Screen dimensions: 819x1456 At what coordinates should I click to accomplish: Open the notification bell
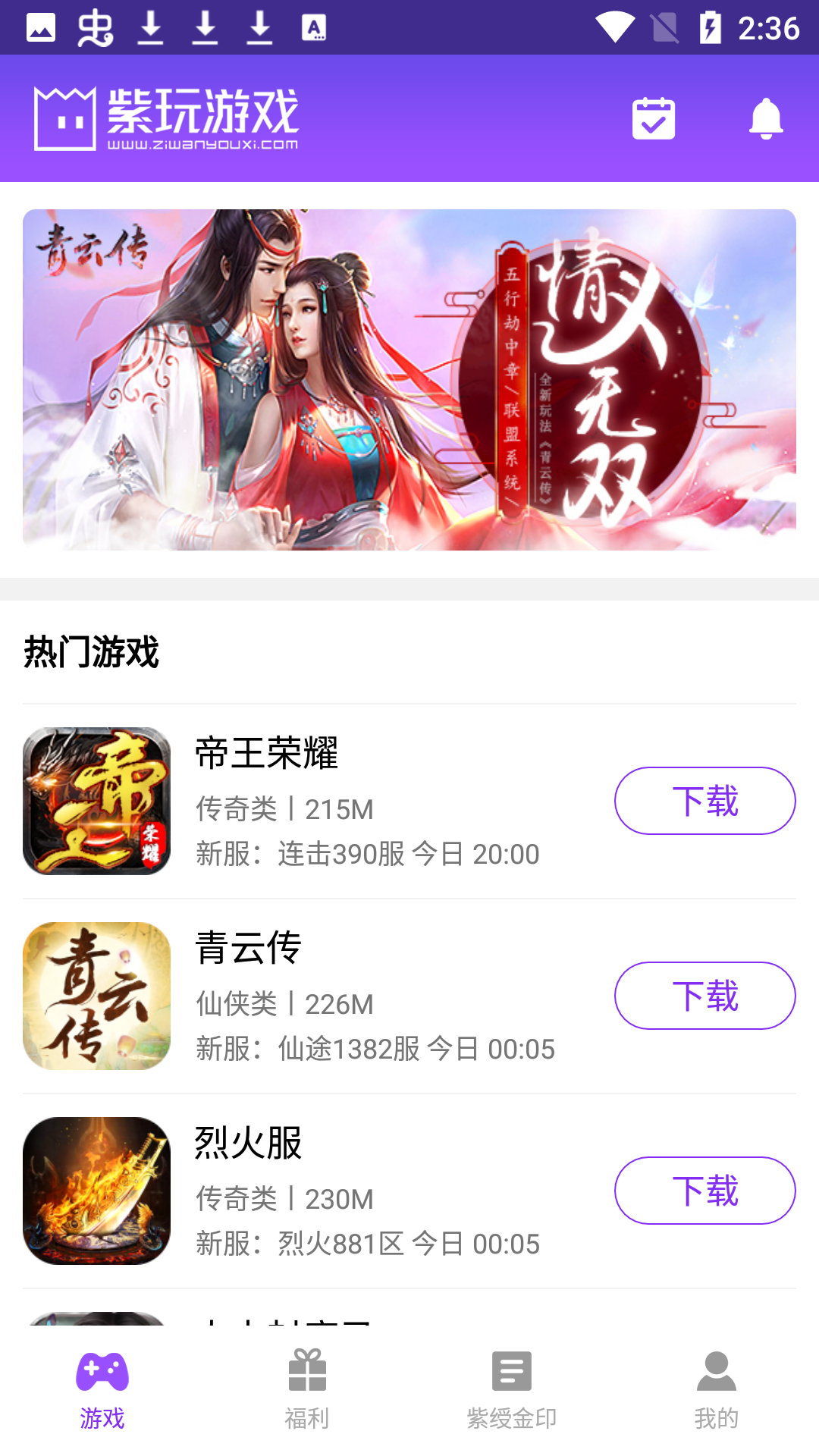click(766, 119)
